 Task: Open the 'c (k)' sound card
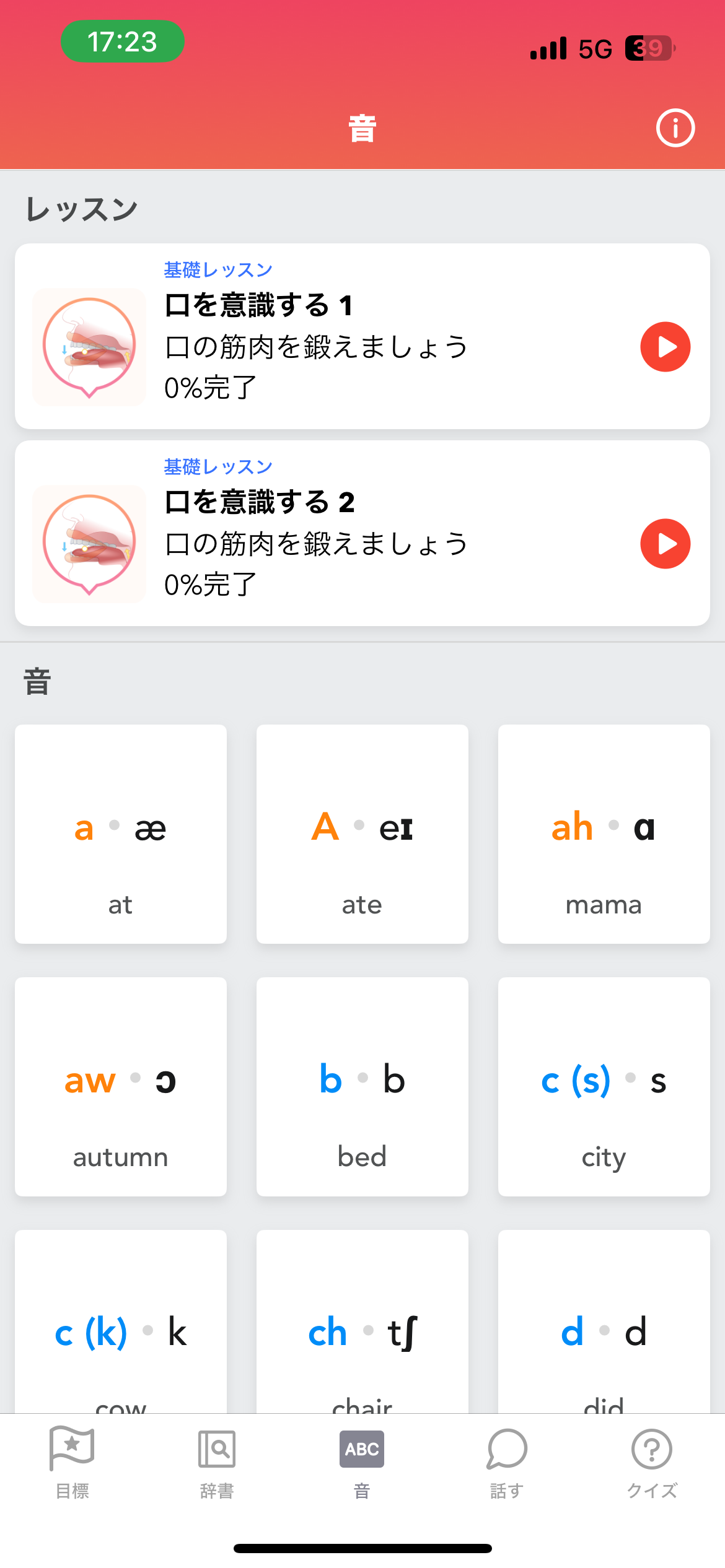point(121,1325)
